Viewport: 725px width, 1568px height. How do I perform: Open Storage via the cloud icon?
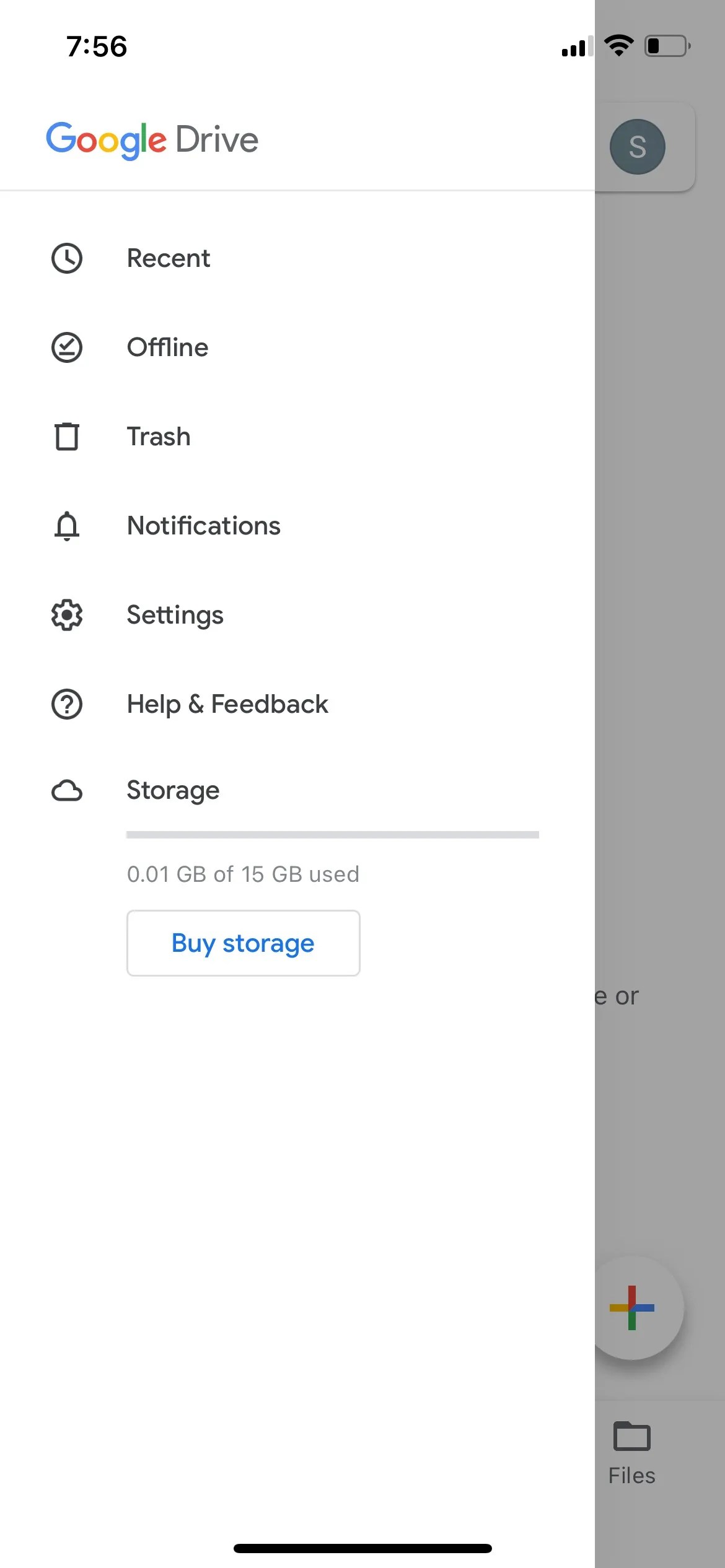[67, 791]
